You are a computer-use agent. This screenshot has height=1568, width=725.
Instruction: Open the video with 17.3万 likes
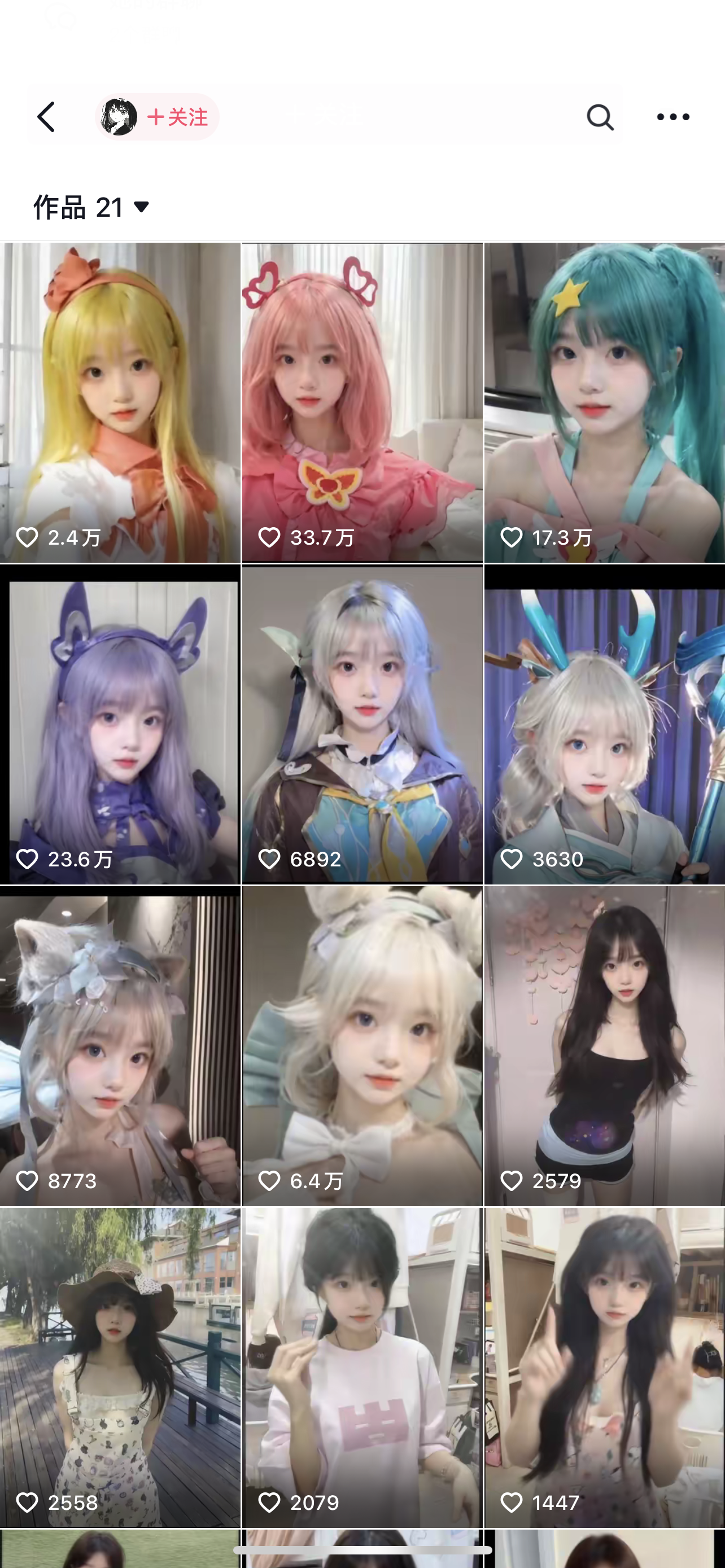(x=605, y=402)
